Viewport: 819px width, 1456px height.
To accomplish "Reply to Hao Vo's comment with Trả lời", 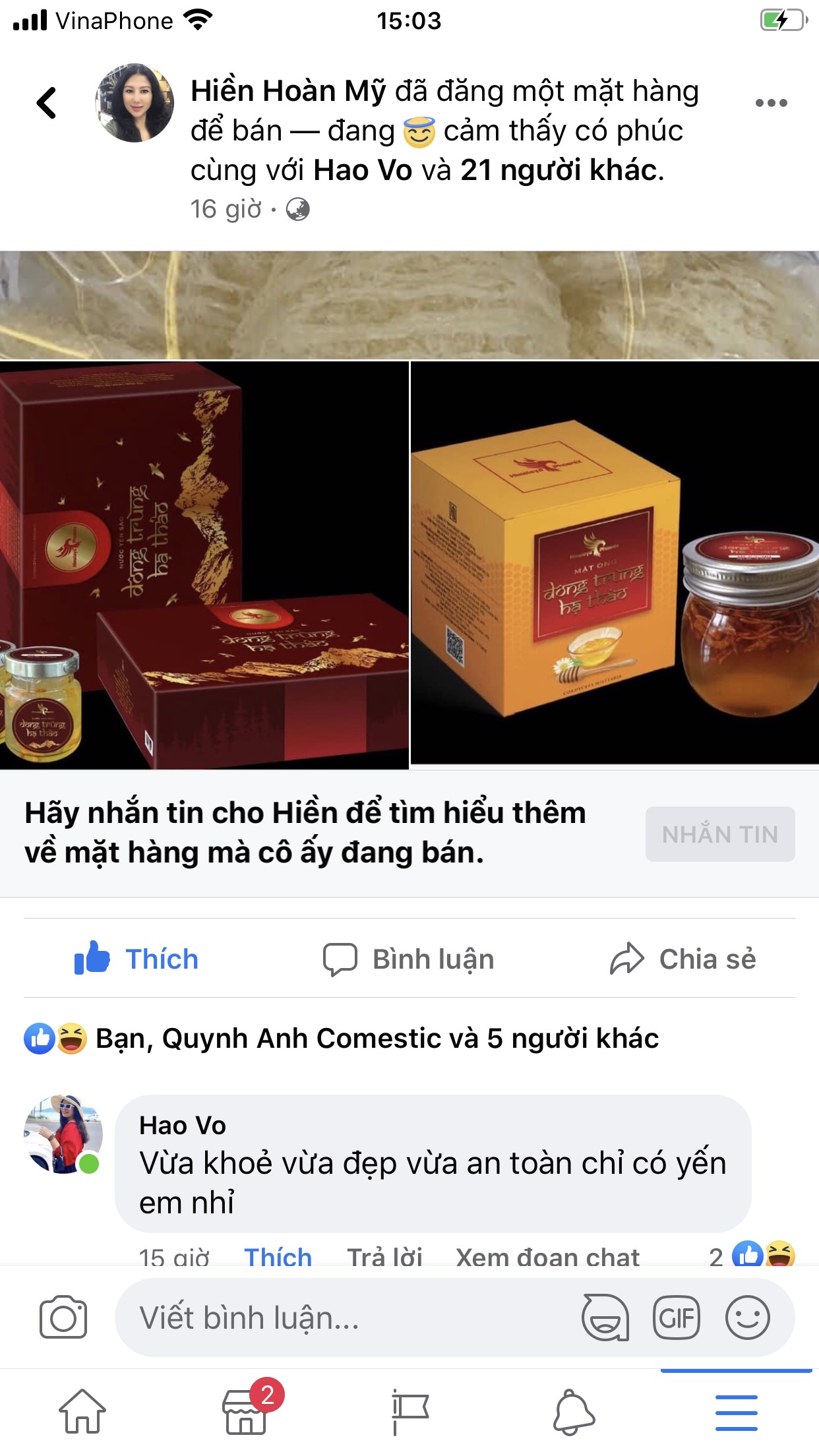I will pyautogui.click(x=385, y=1257).
